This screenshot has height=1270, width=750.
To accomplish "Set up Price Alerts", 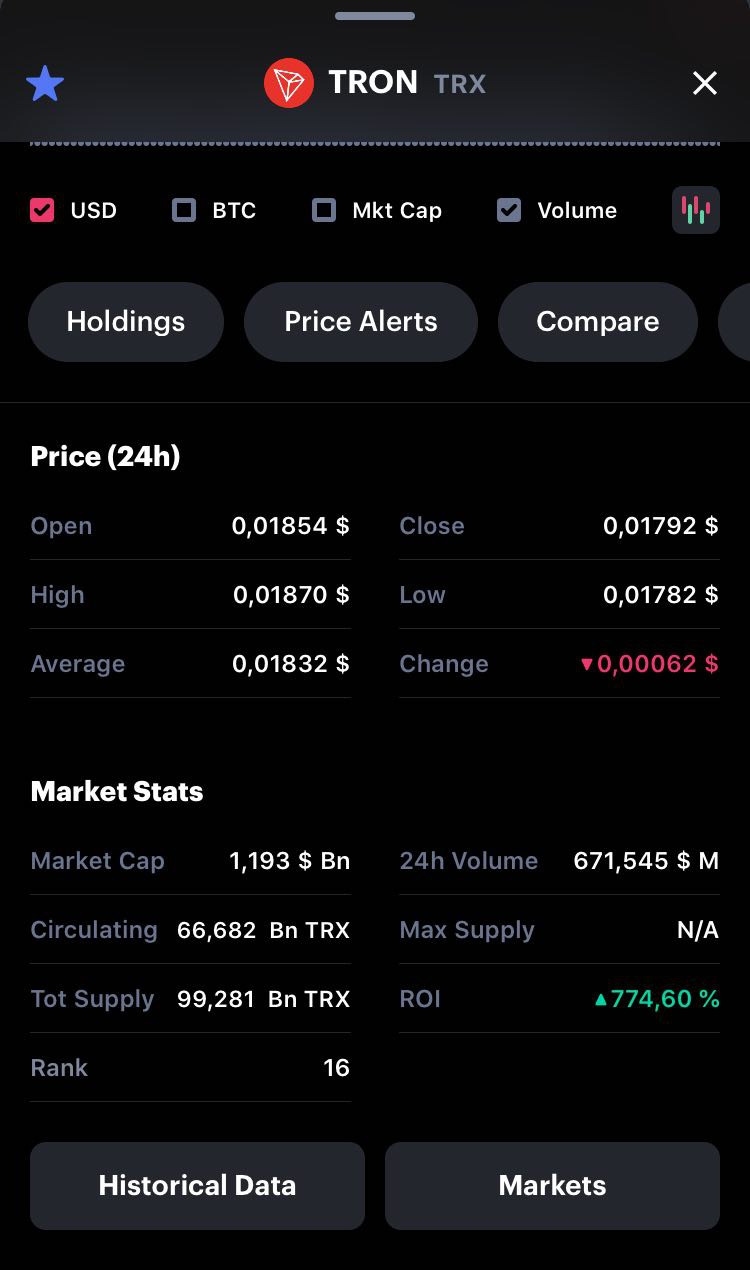I will coord(361,322).
